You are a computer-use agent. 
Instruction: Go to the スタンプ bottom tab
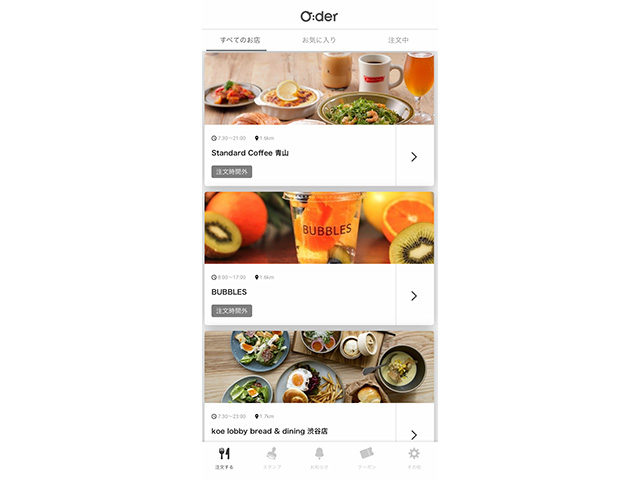coord(272,459)
